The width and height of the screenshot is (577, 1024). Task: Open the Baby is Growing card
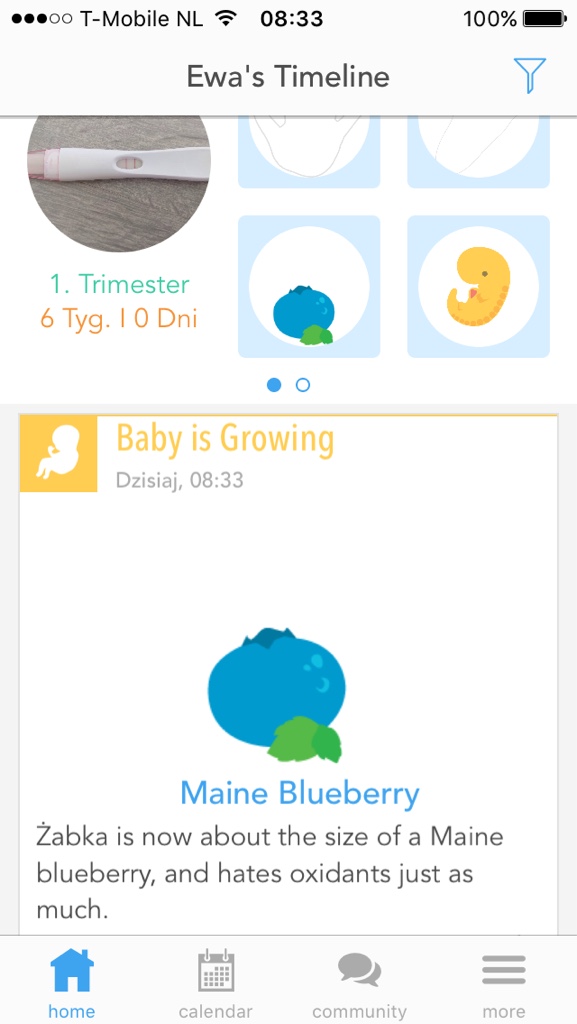288,675
